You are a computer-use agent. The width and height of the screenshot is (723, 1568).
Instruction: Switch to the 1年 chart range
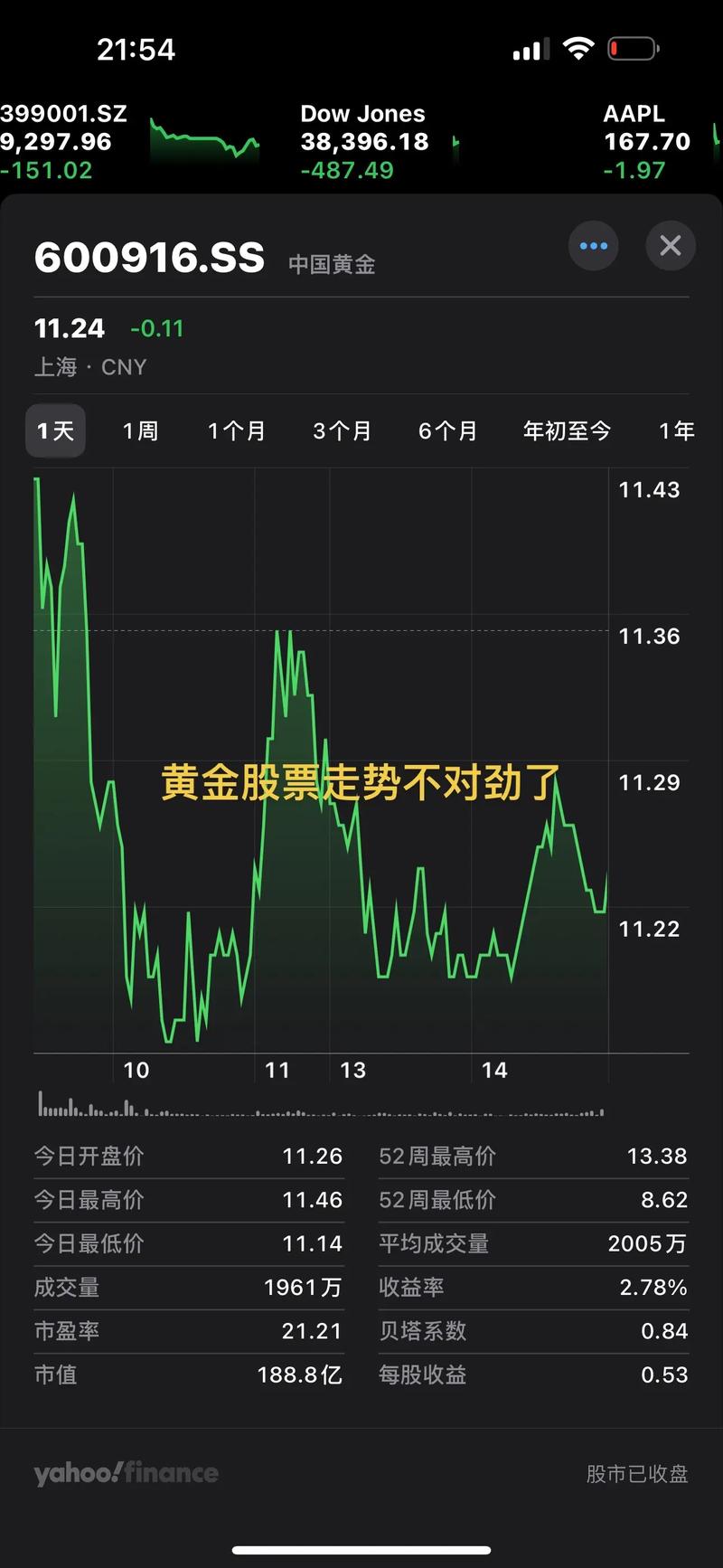(676, 431)
